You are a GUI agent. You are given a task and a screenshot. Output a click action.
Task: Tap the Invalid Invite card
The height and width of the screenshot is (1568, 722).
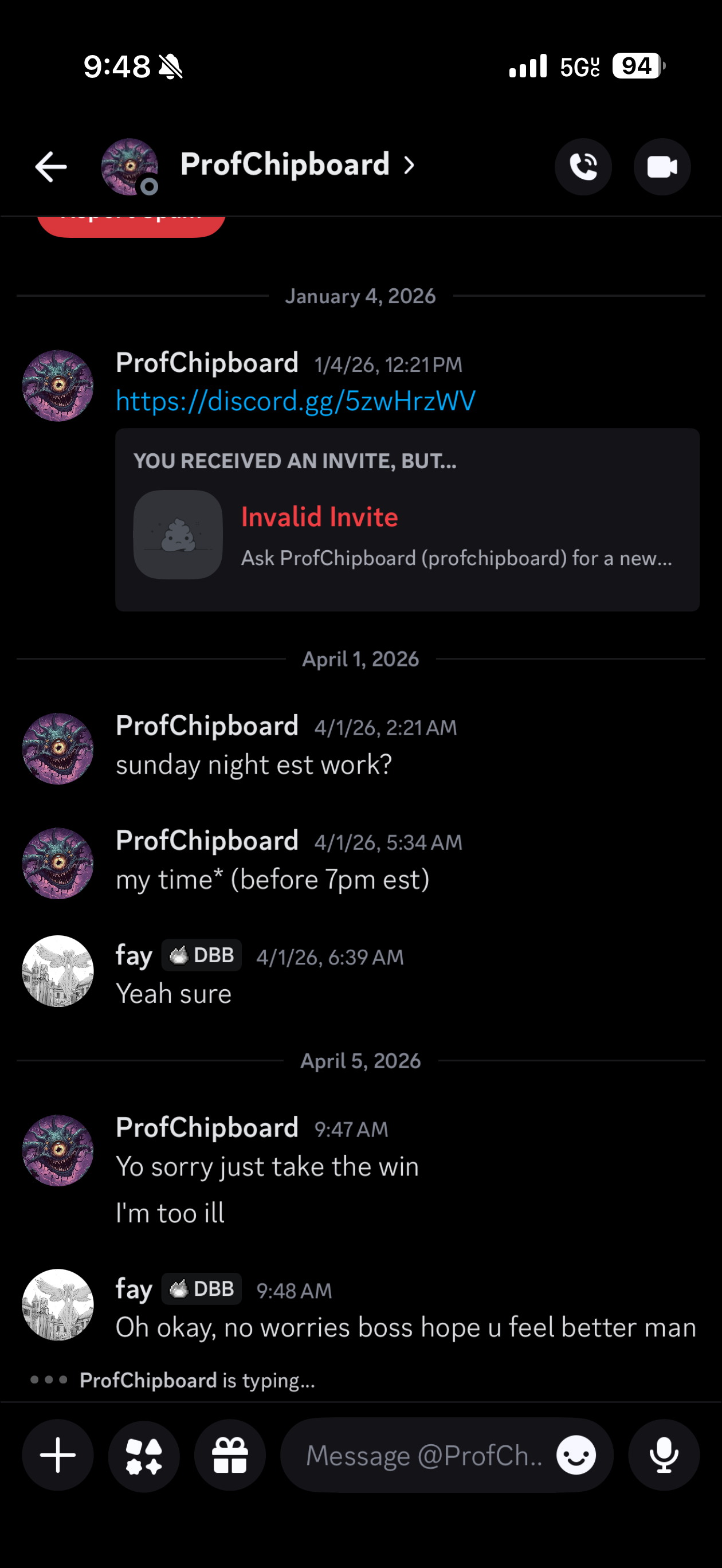407,520
